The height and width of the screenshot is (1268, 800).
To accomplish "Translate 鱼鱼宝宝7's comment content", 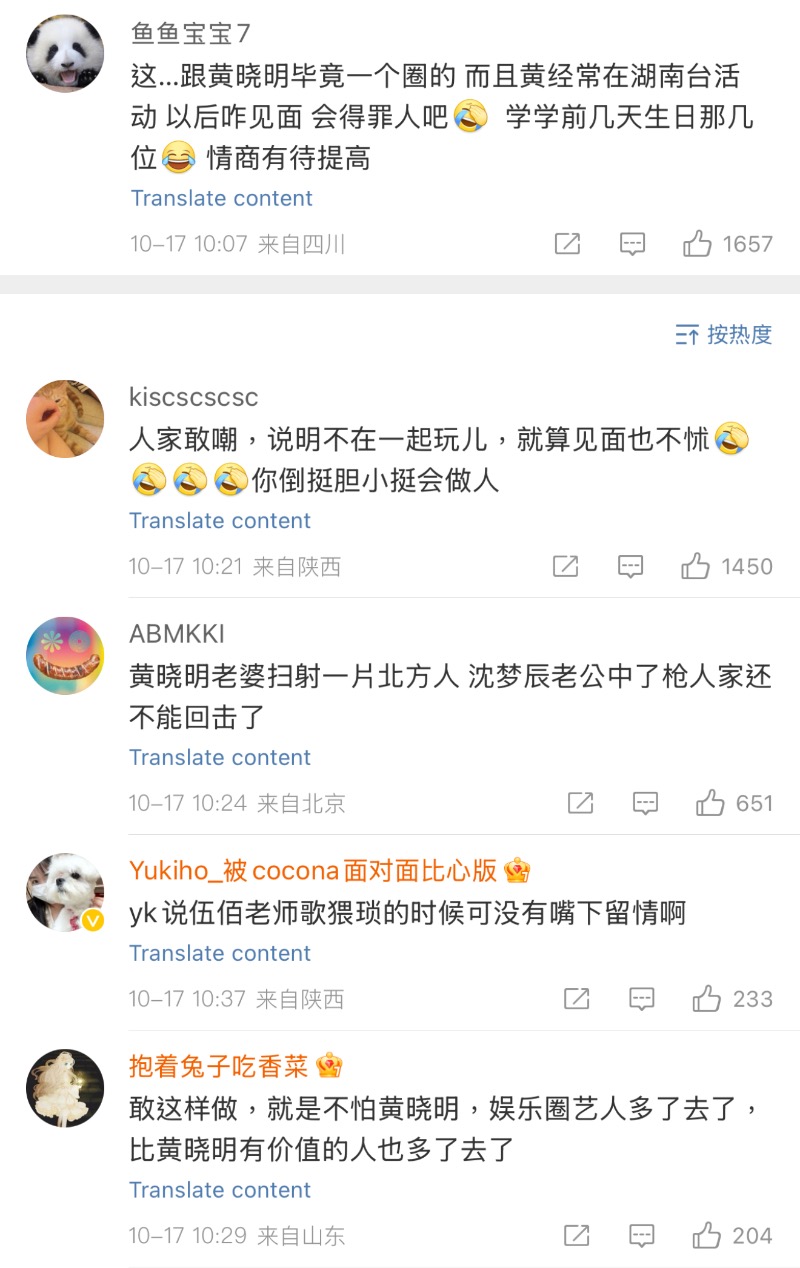I will tap(222, 198).
